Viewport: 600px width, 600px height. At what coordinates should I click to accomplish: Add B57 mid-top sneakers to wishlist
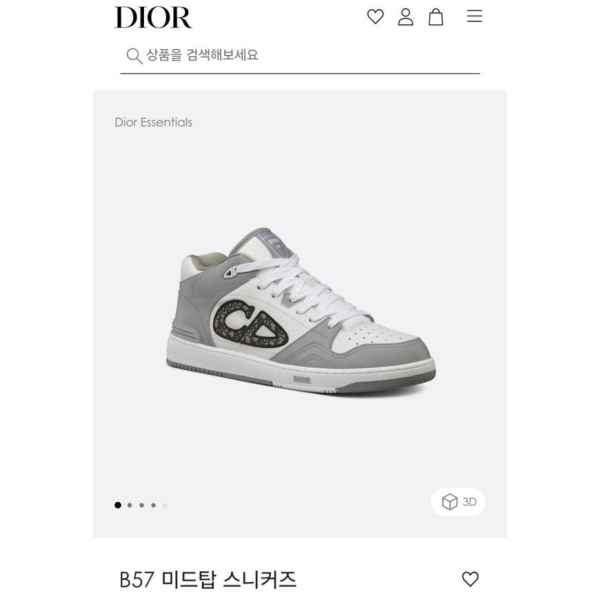click(470, 579)
